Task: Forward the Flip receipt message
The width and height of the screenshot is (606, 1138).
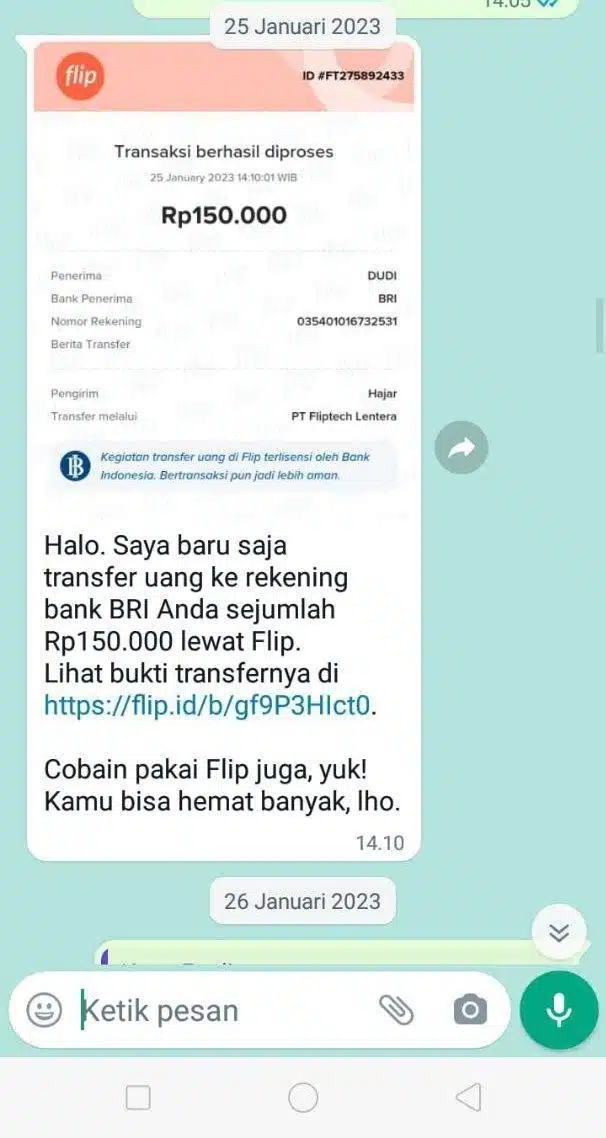Action: pyautogui.click(x=461, y=448)
